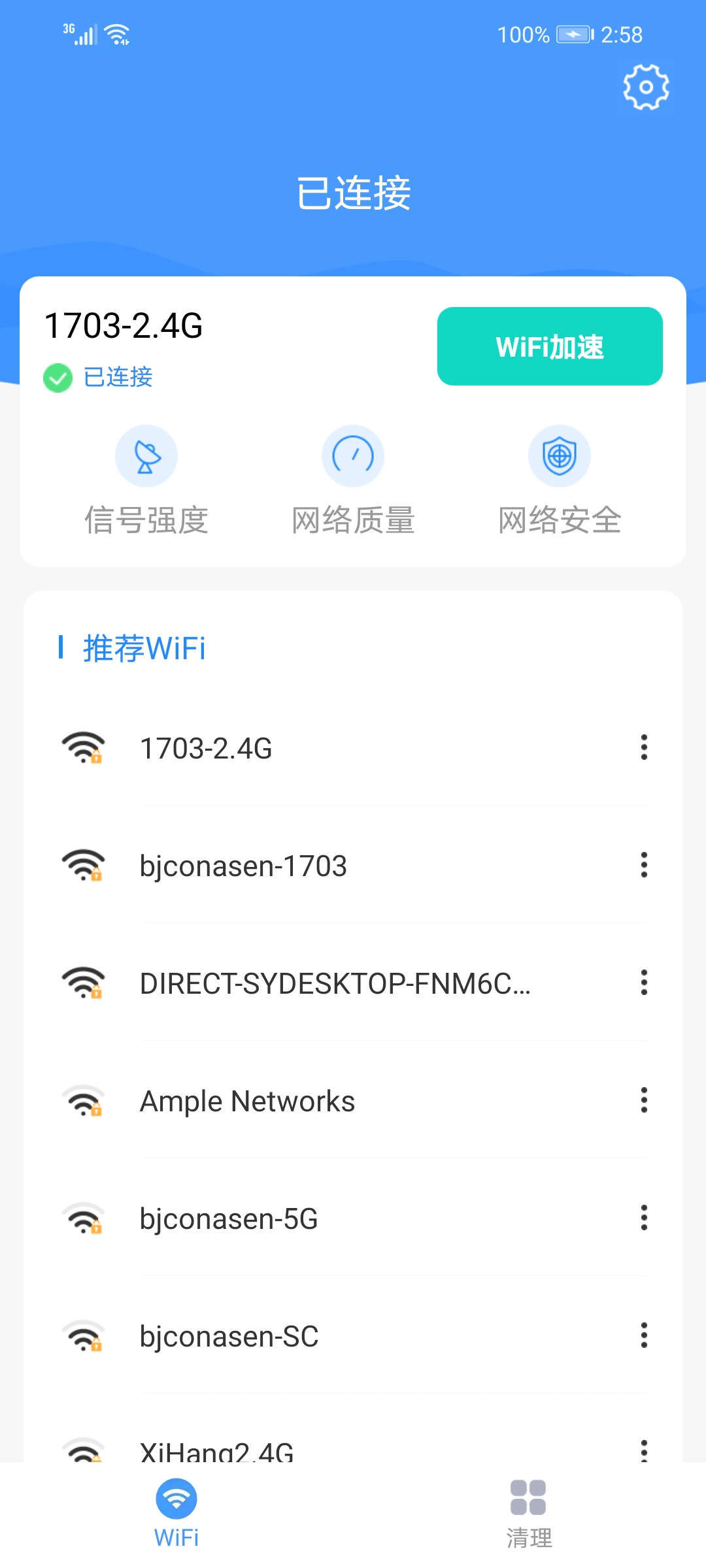Open network quality 网络质量 gauge icon
This screenshot has width=706, height=1568.
[x=353, y=456]
